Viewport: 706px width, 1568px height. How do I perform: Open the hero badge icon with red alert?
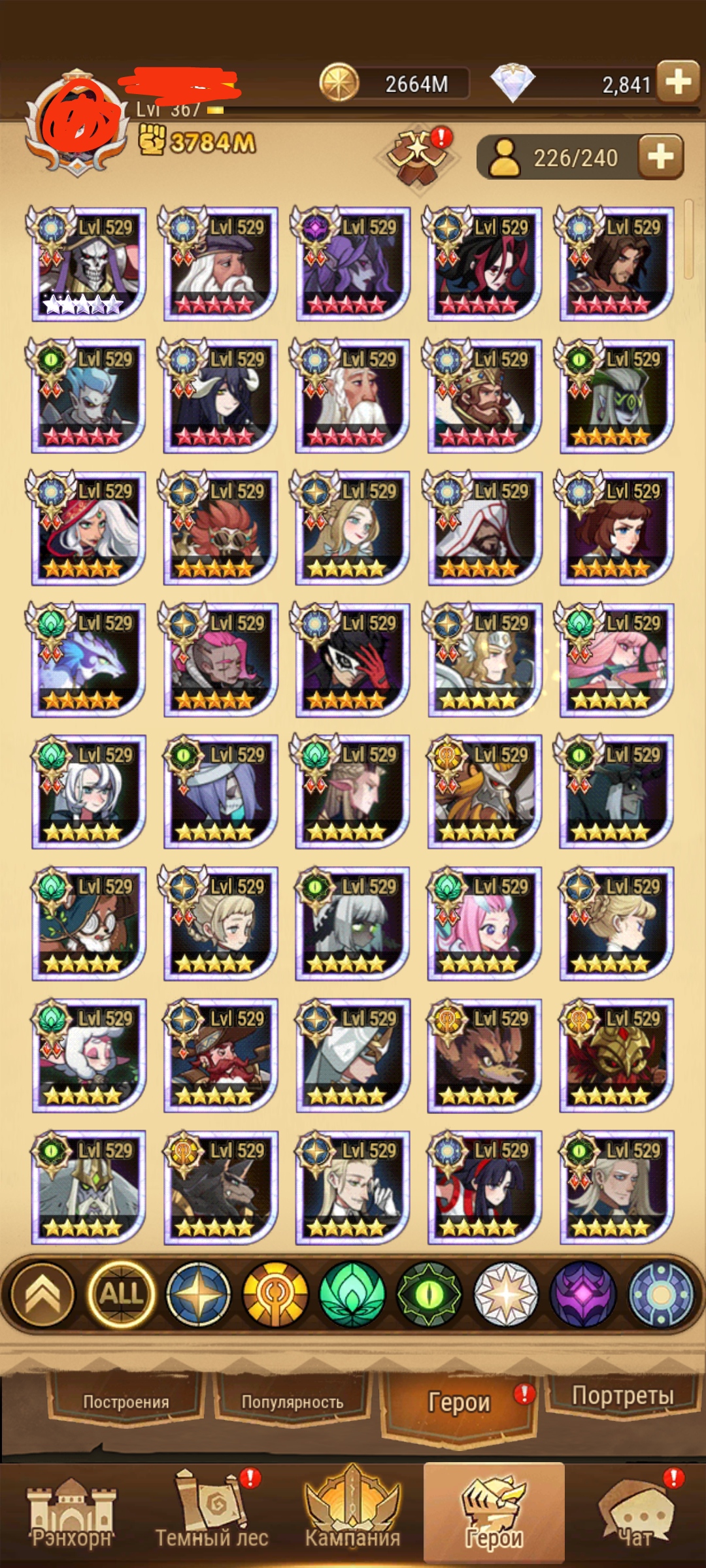click(417, 155)
